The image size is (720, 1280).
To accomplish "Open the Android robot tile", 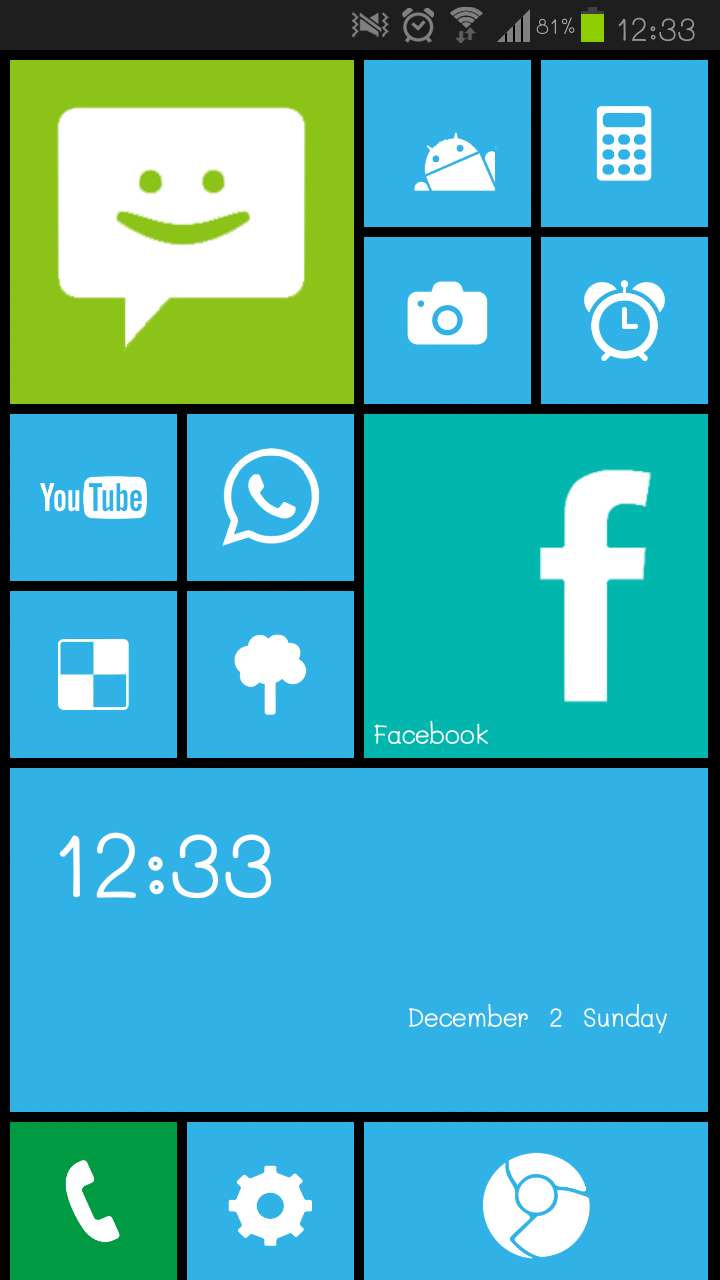I will pyautogui.click(x=447, y=143).
